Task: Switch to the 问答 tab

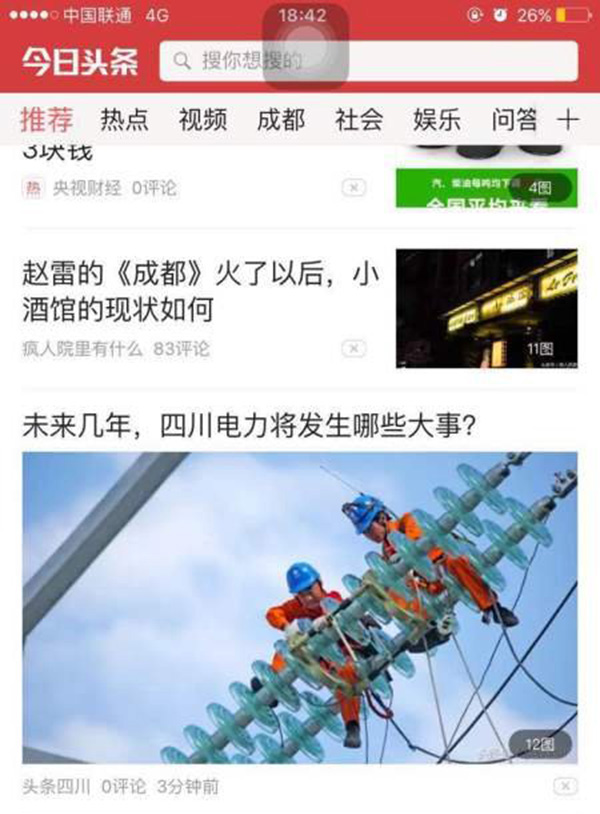Action: pos(514,120)
